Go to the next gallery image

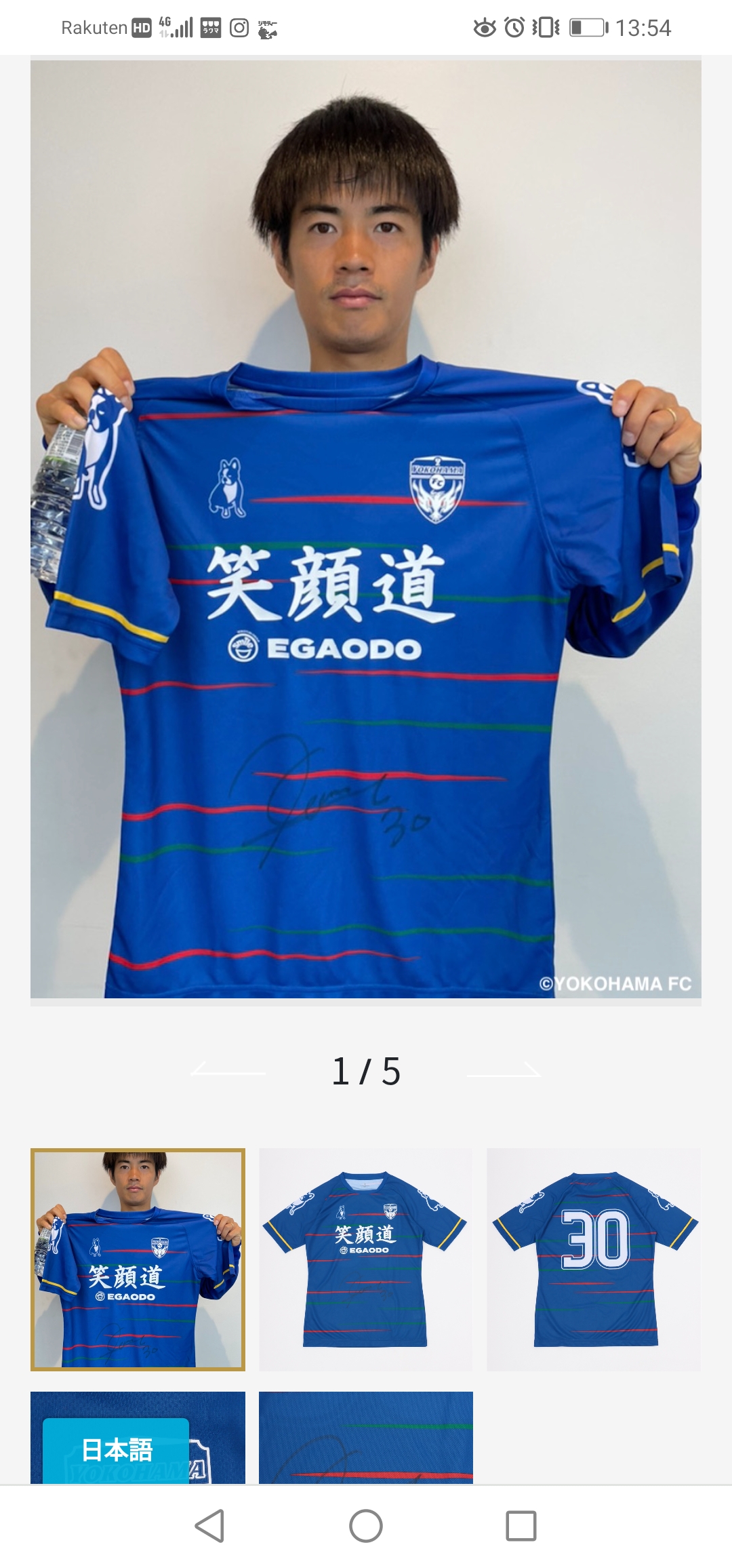pyautogui.click(x=504, y=1071)
